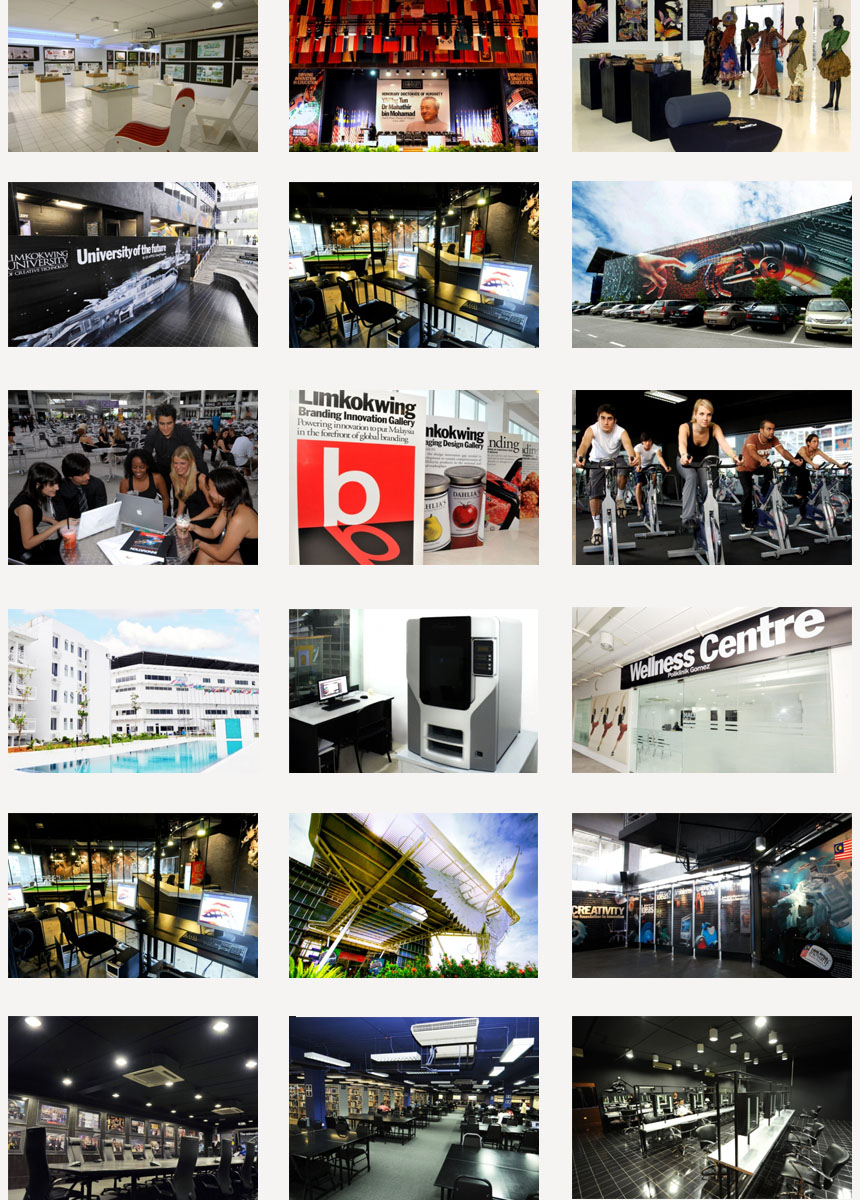View the stage with hanging flags photo
Screen dimensions: 860x1200
(413, 75)
